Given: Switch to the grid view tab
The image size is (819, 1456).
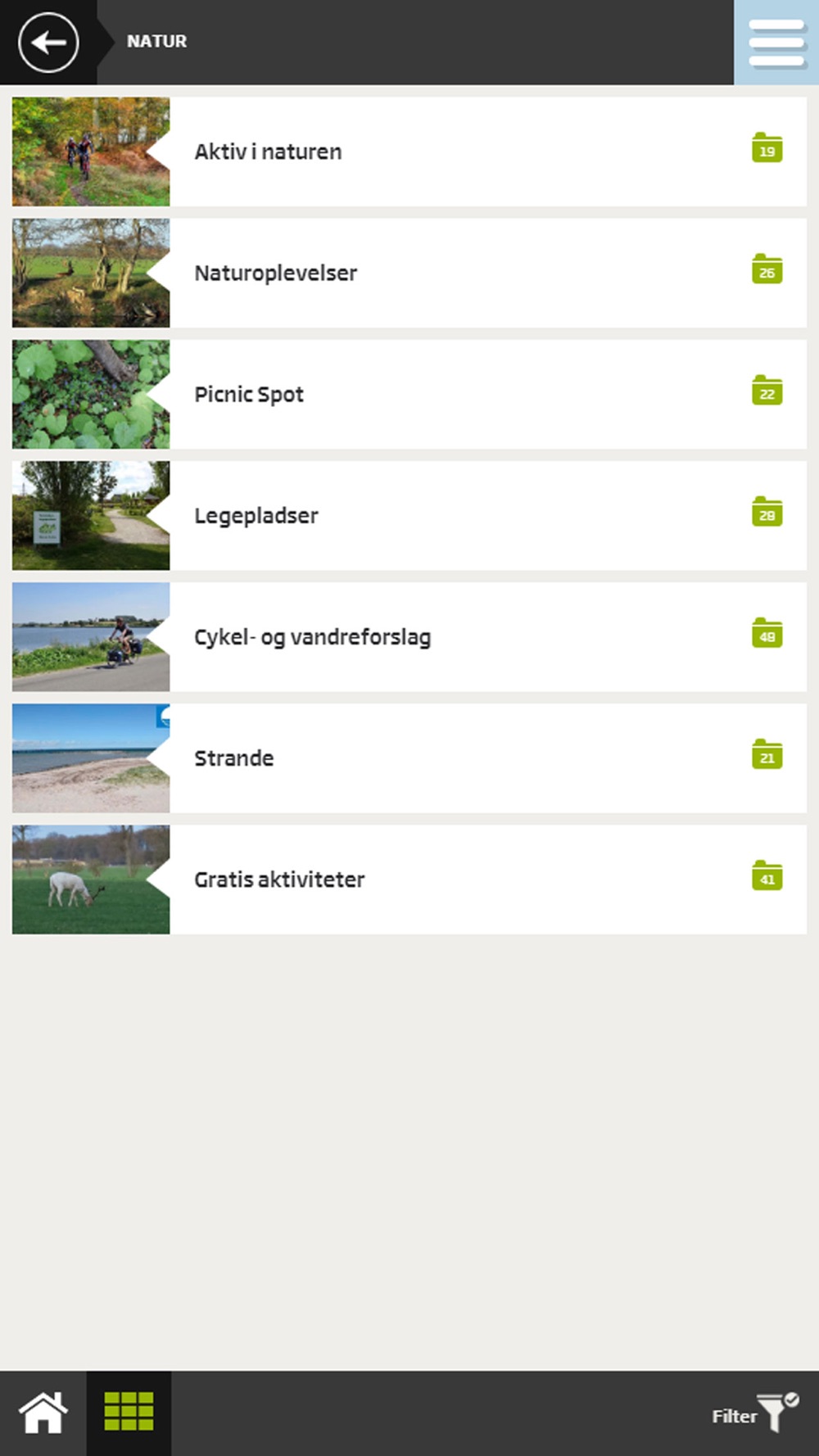Looking at the screenshot, I should pos(129,1413).
